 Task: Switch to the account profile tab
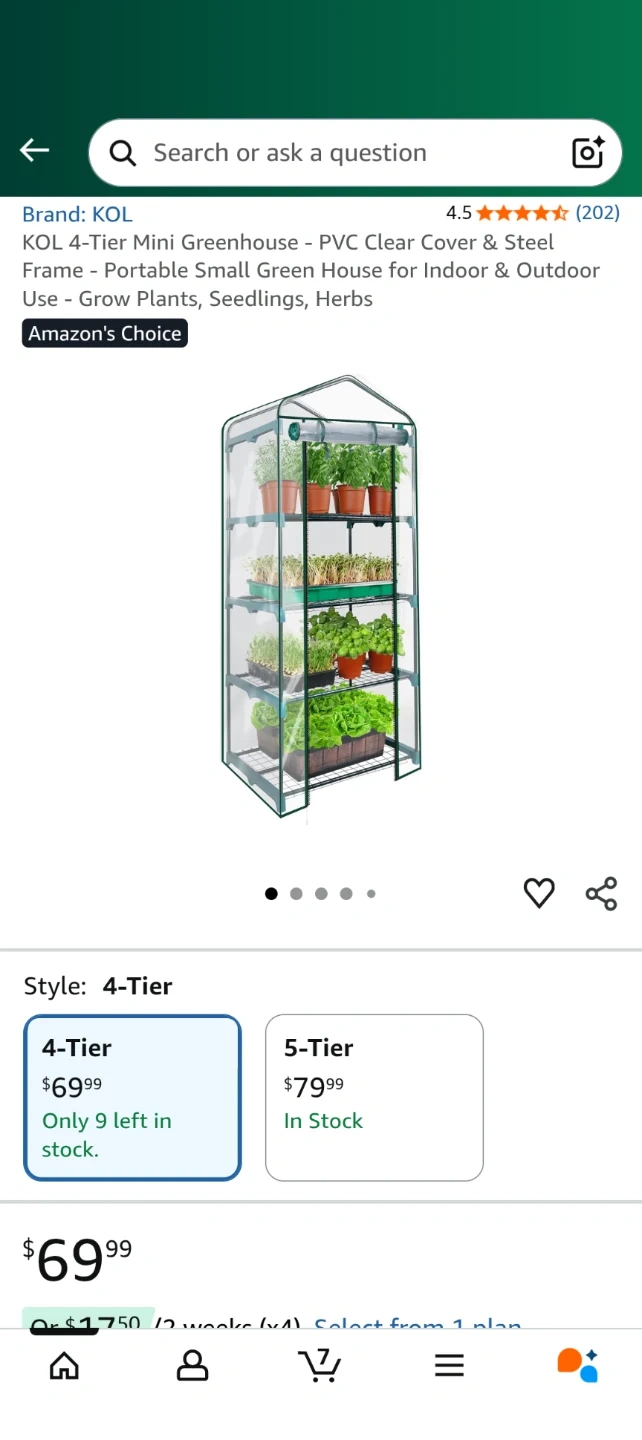point(192,1365)
